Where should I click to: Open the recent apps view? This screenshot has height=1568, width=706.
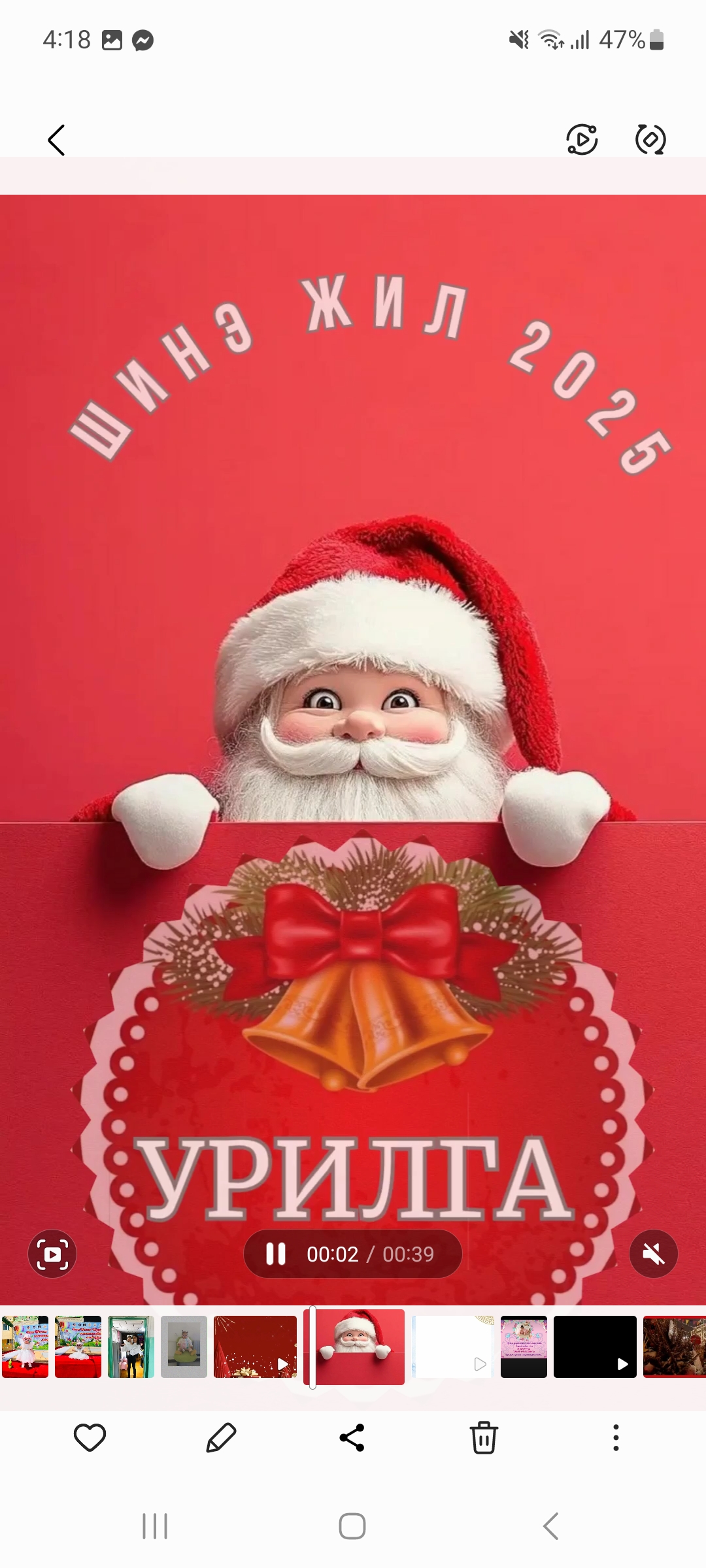tap(155, 1526)
